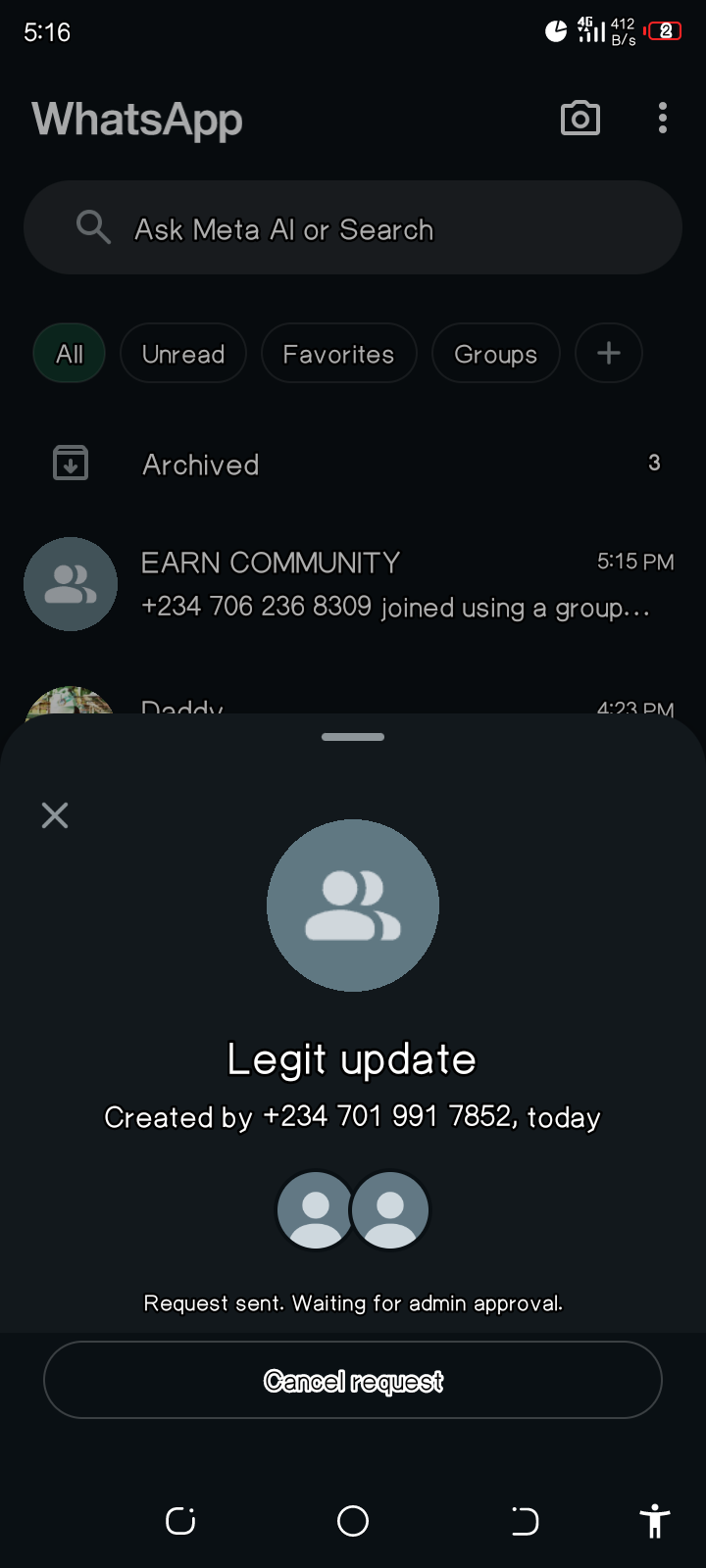This screenshot has height=1568, width=706.
Task: Open the three-dot overflow menu
Action: (x=663, y=119)
